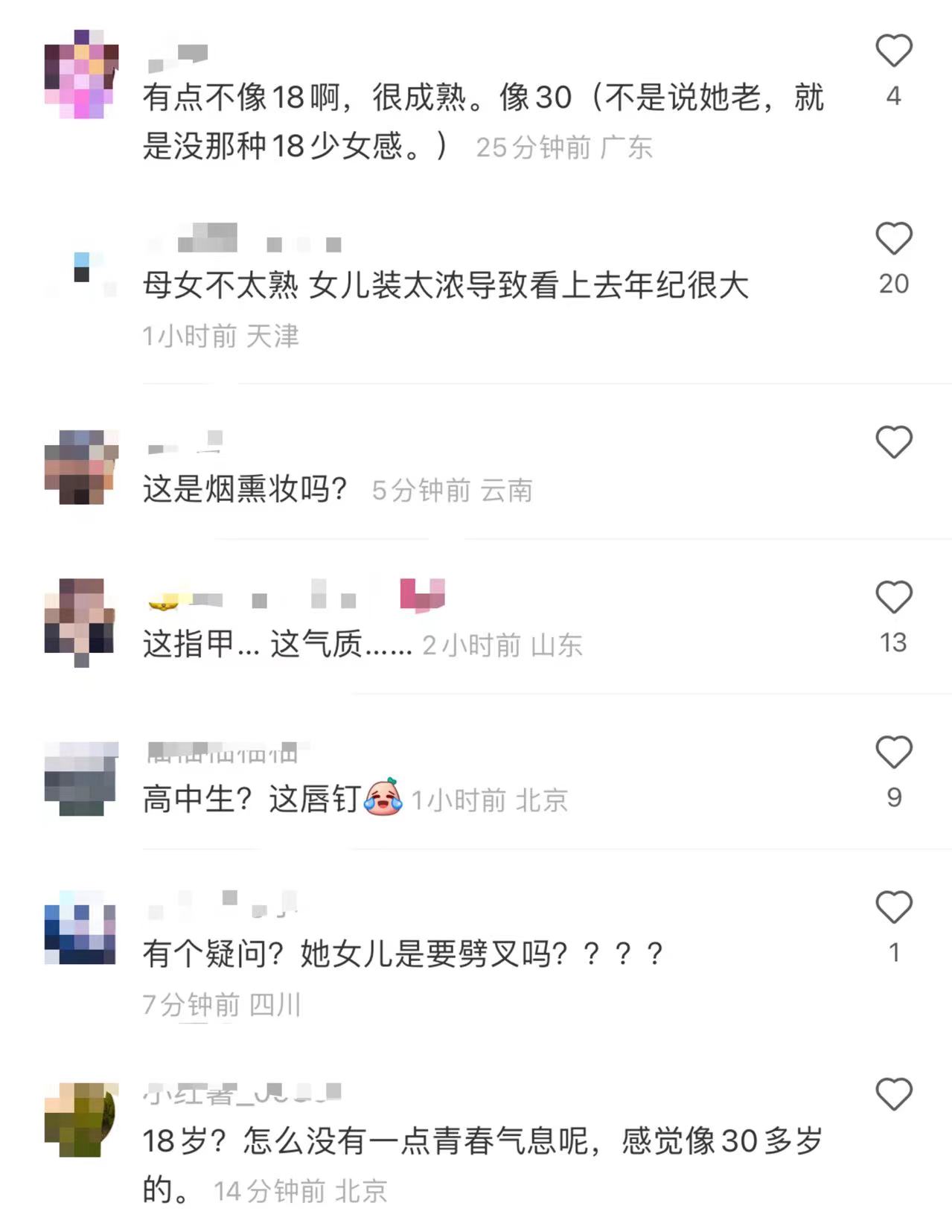The height and width of the screenshot is (1232, 952).
Task: Tap the heart beside the 4-like comment
Action: (x=894, y=48)
